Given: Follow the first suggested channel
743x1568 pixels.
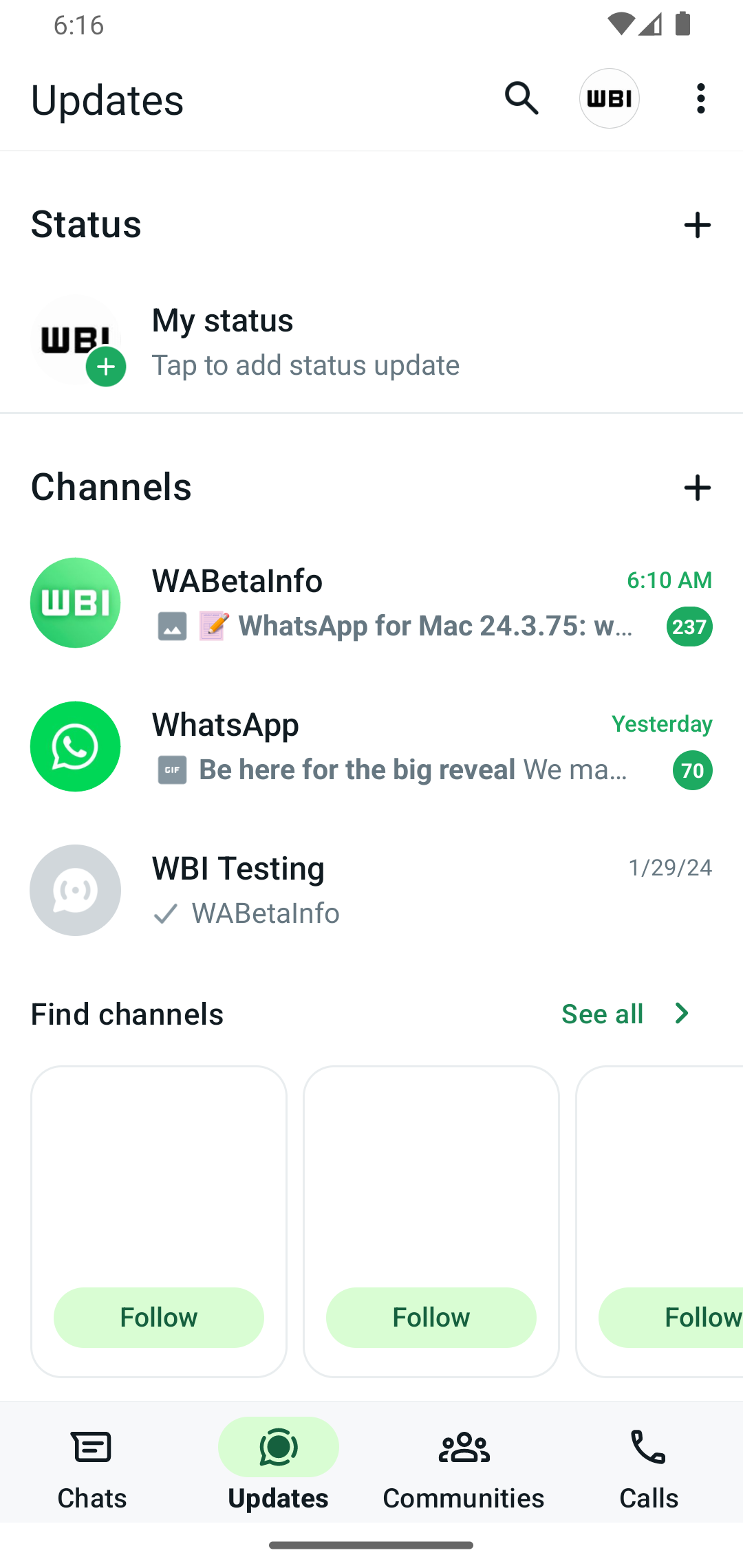Looking at the screenshot, I should (x=159, y=1317).
